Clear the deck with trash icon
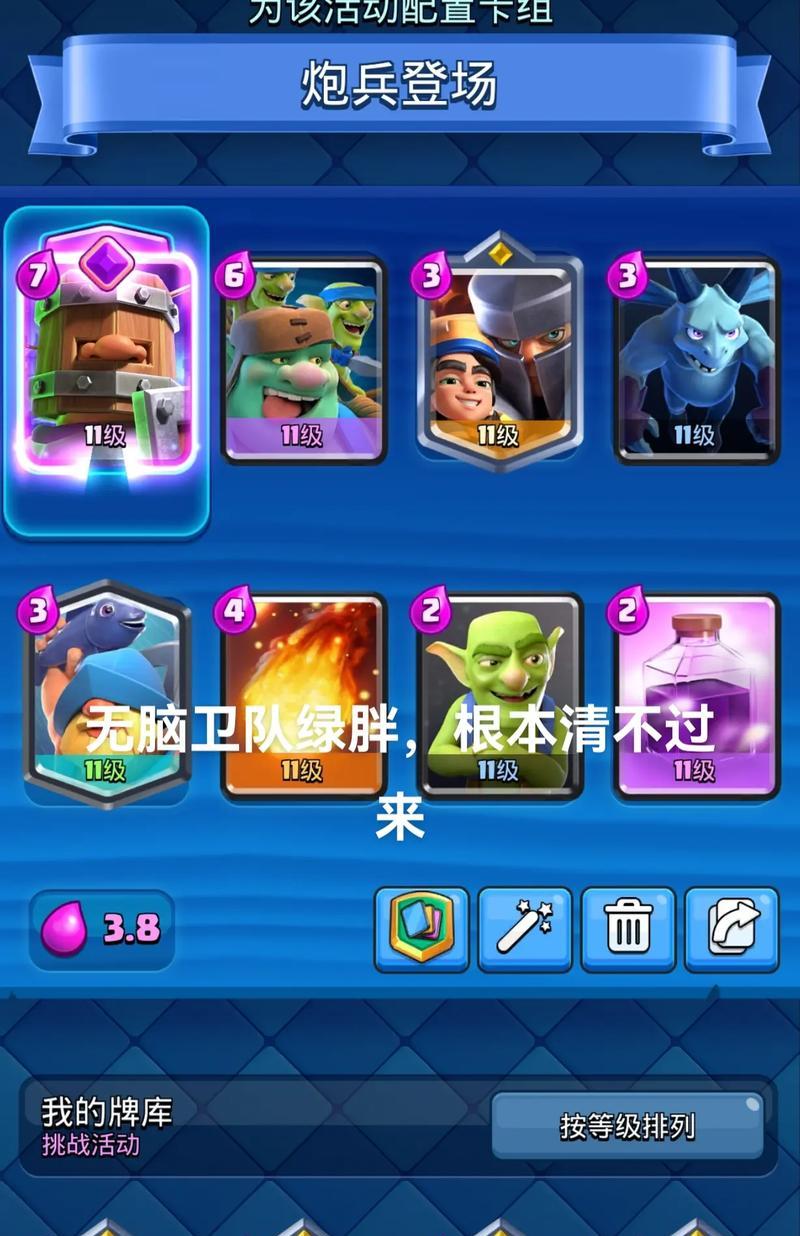 [628, 929]
